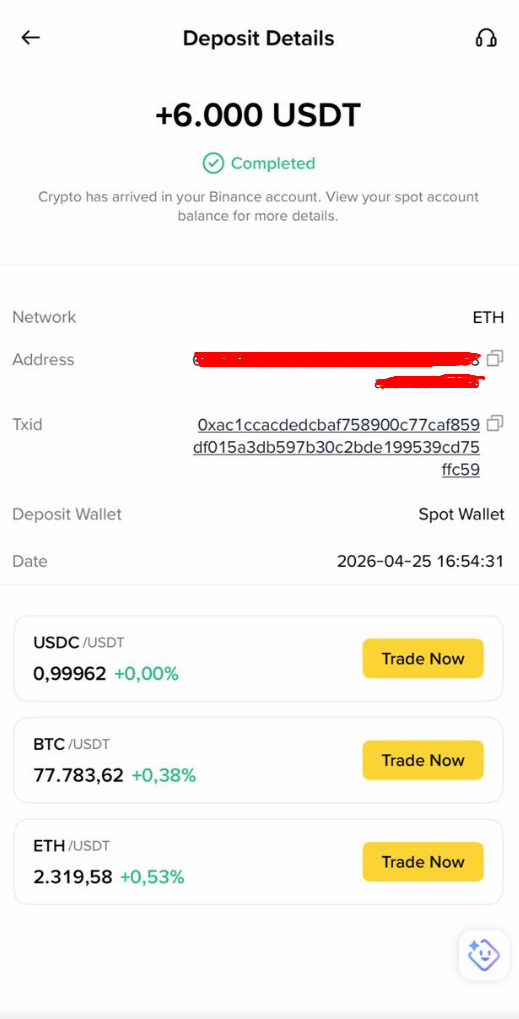This screenshot has height=1019, width=519.
Task: Open customer support headset icon
Action: [486, 38]
